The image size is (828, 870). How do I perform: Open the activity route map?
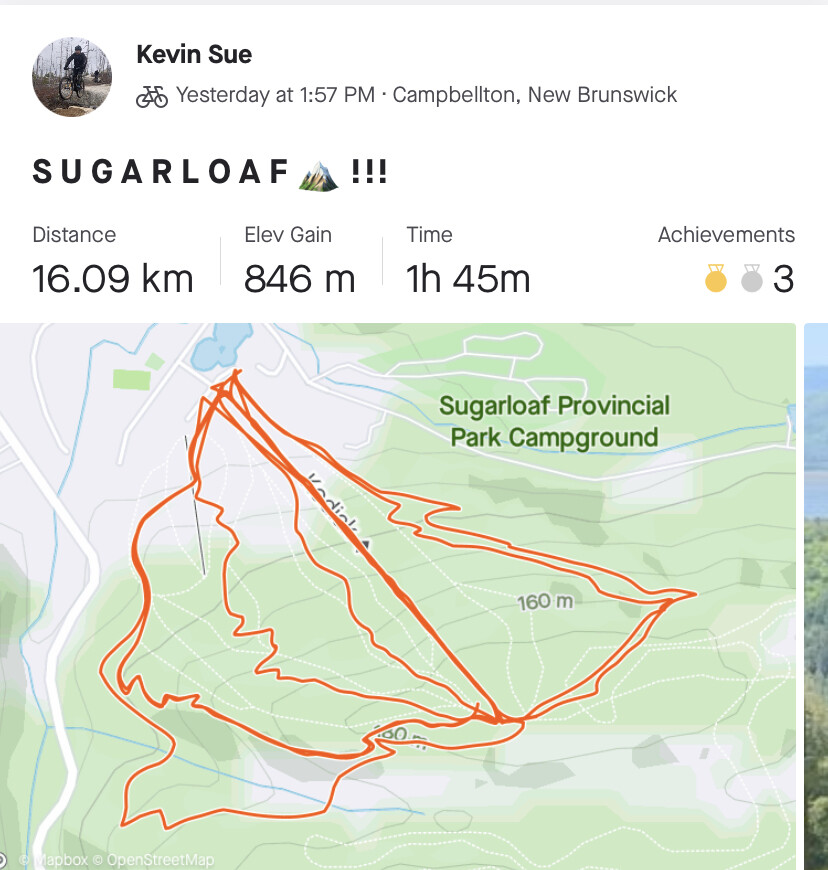(x=400, y=600)
